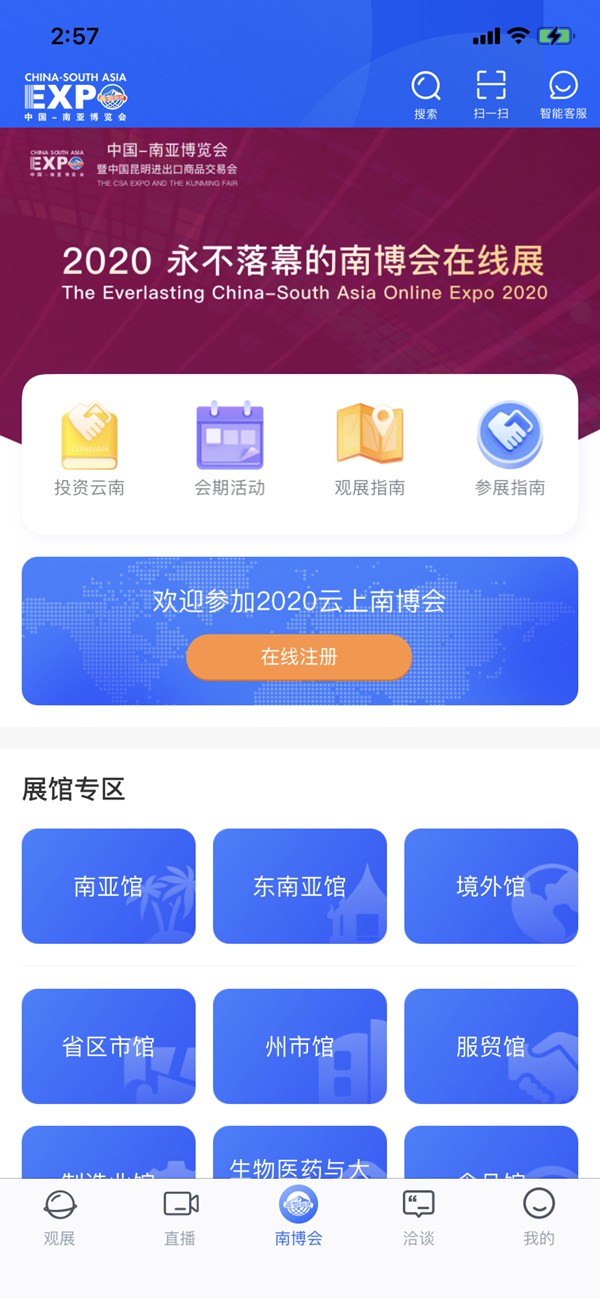
Task: Switch to the 观展 tab
Action: coord(60,1216)
